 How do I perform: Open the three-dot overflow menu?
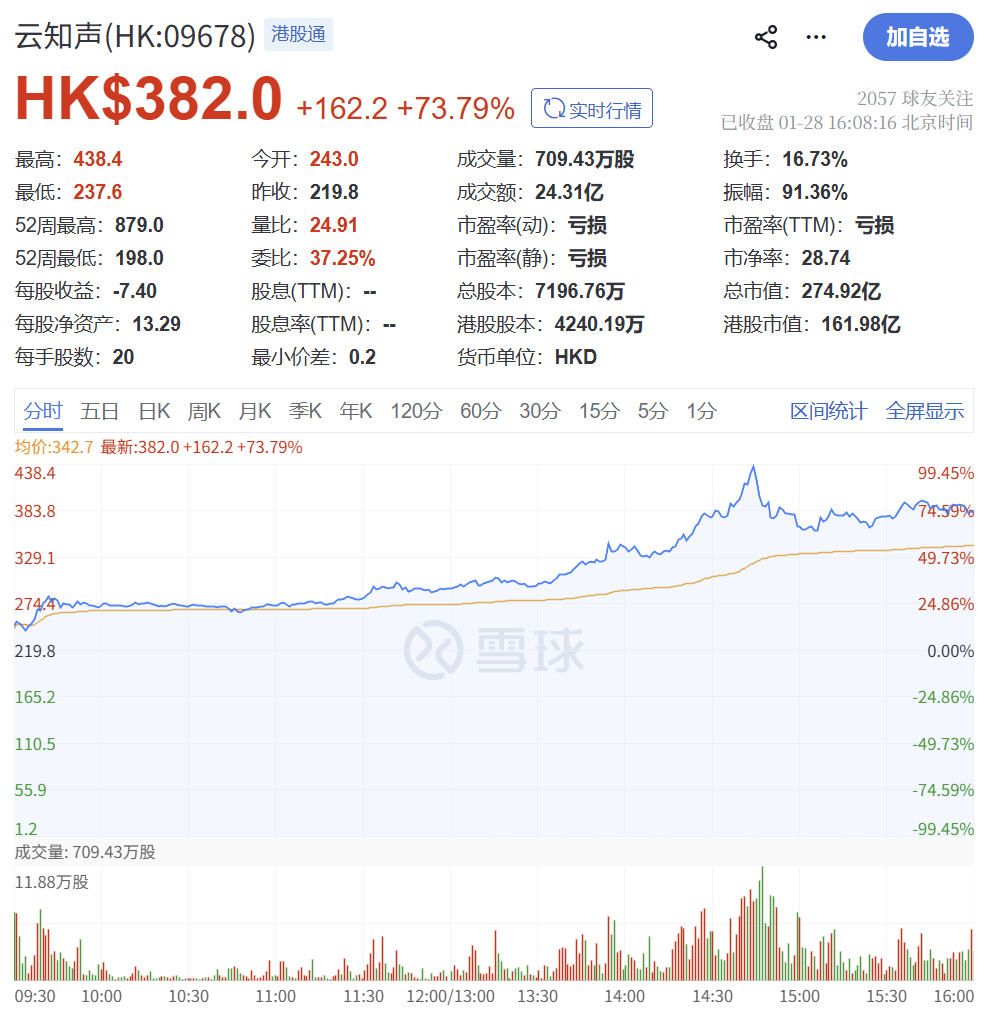[x=816, y=38]
